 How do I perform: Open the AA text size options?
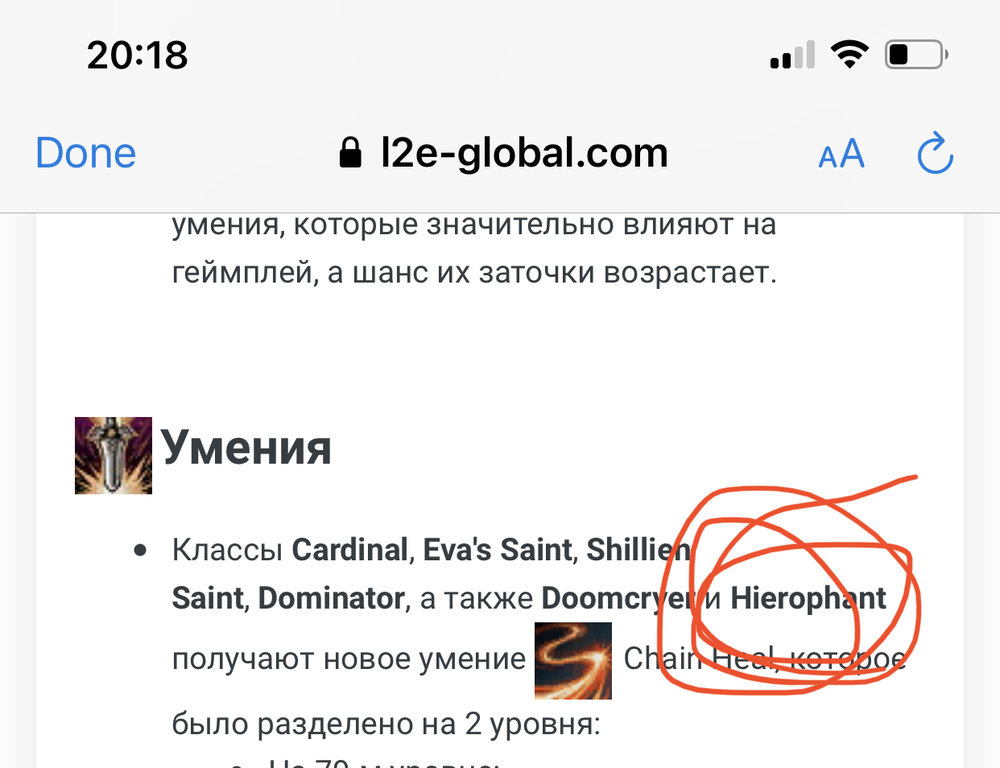(x=840, y=154)
